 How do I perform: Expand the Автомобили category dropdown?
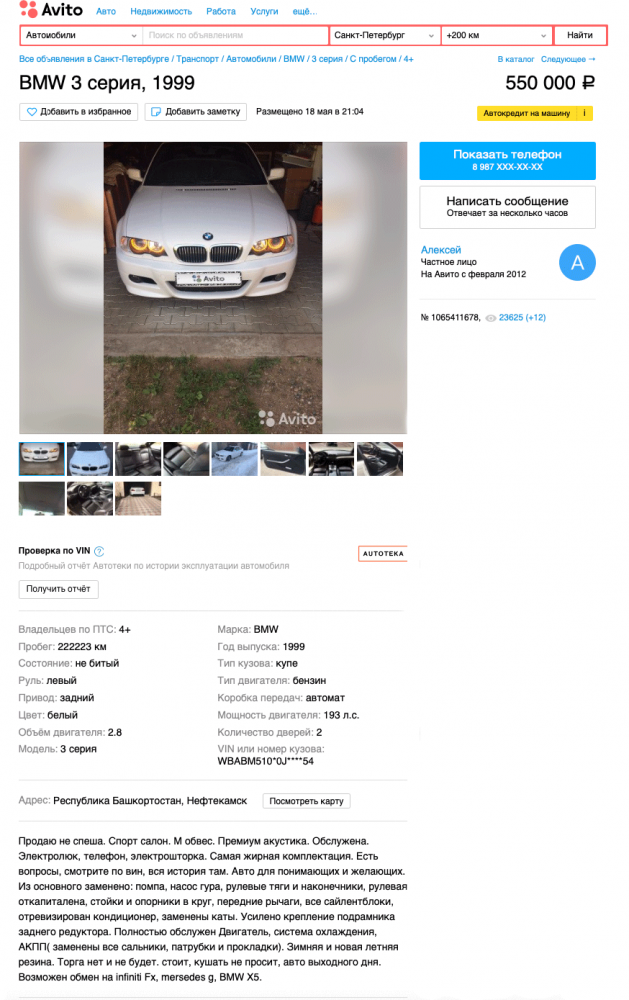pyautogui.click(x=80, y=35)
